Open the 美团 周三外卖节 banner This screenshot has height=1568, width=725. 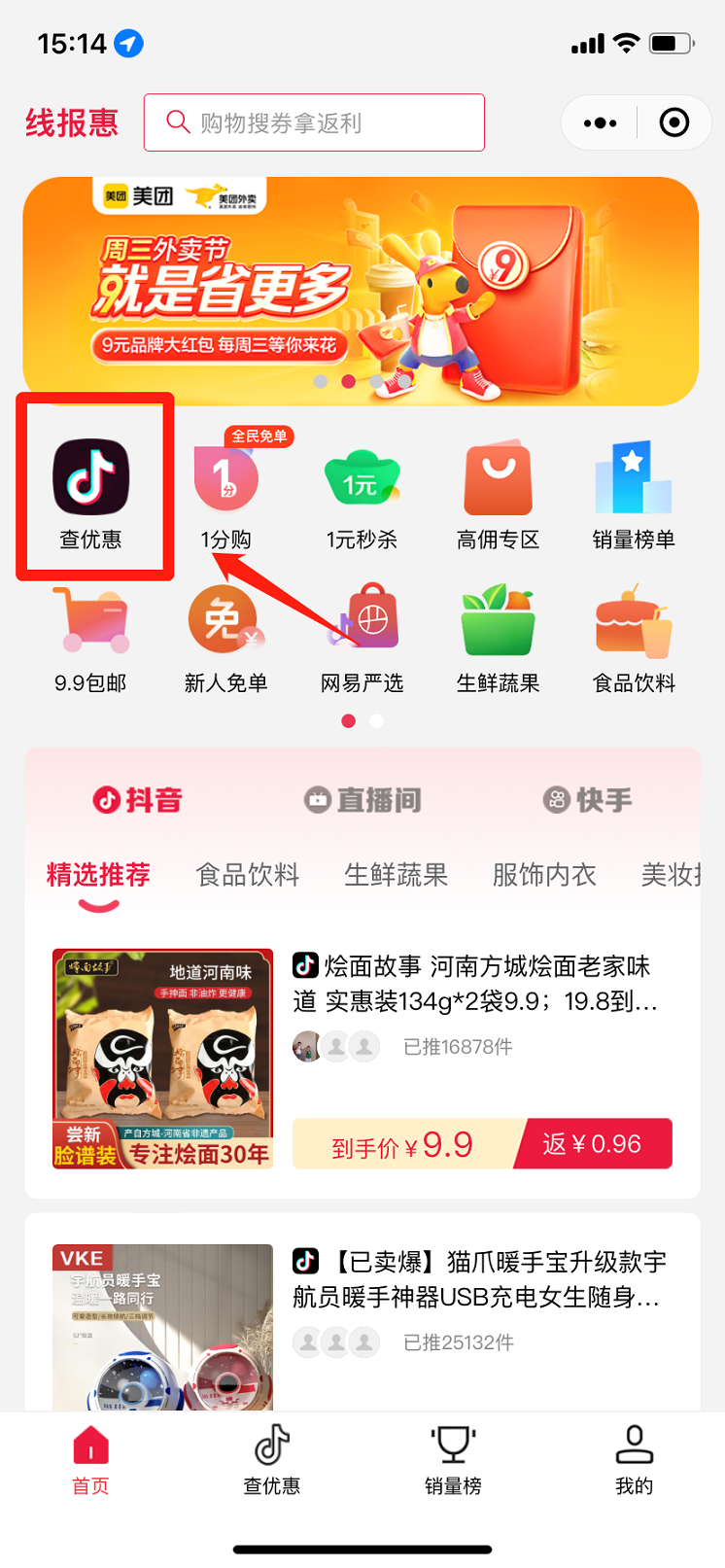pyautogui.click(x=361, y=291)
